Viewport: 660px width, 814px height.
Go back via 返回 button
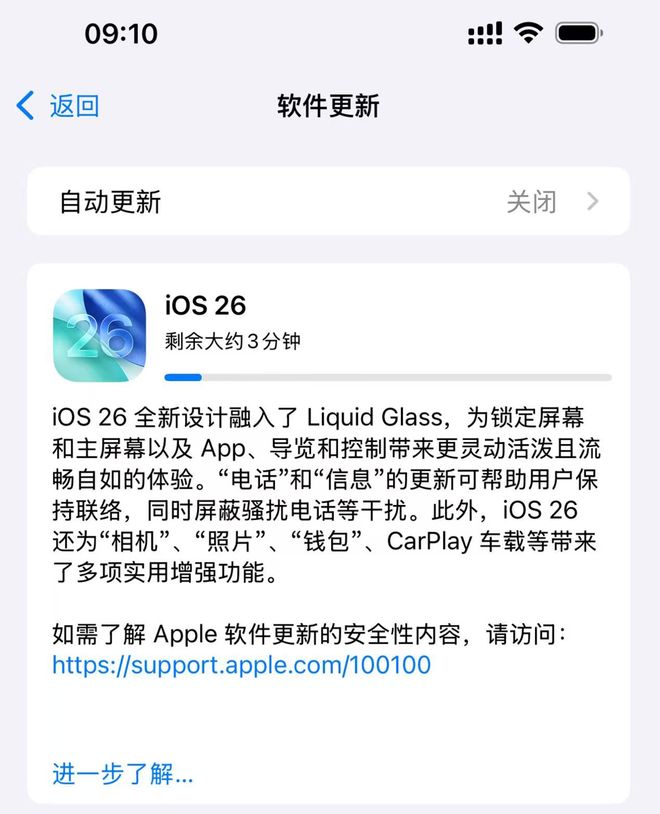click(x=58, y=105)
